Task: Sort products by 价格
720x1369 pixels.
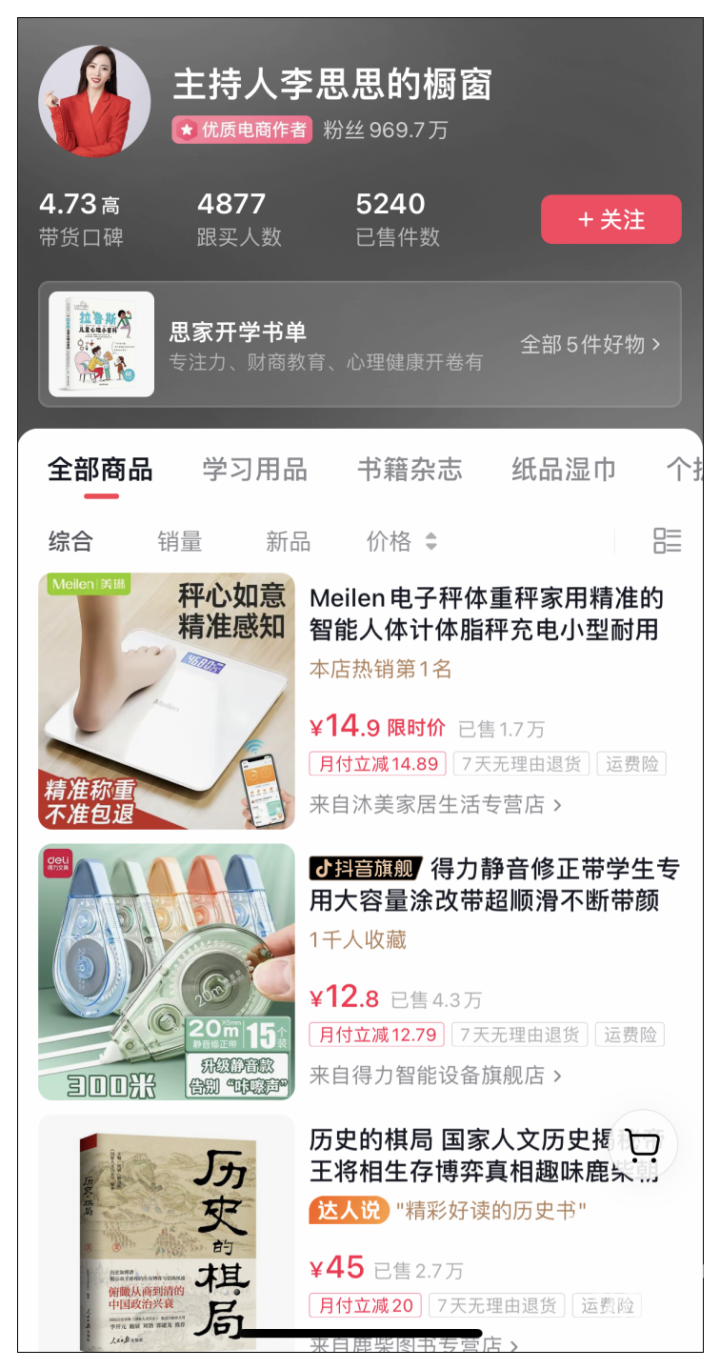Action: click(x=400, y=542)
